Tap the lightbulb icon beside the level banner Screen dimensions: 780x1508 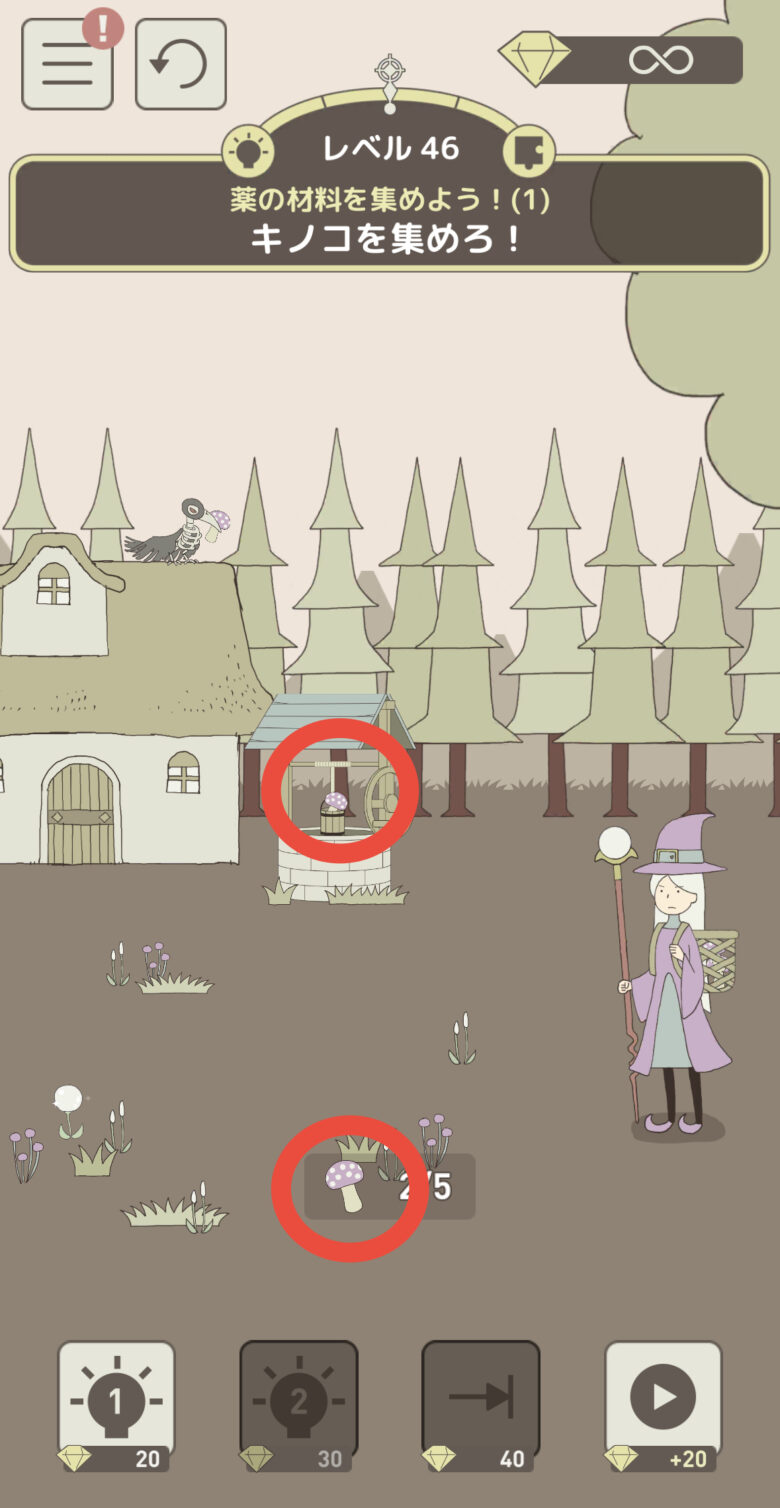(x=247, y=152)
